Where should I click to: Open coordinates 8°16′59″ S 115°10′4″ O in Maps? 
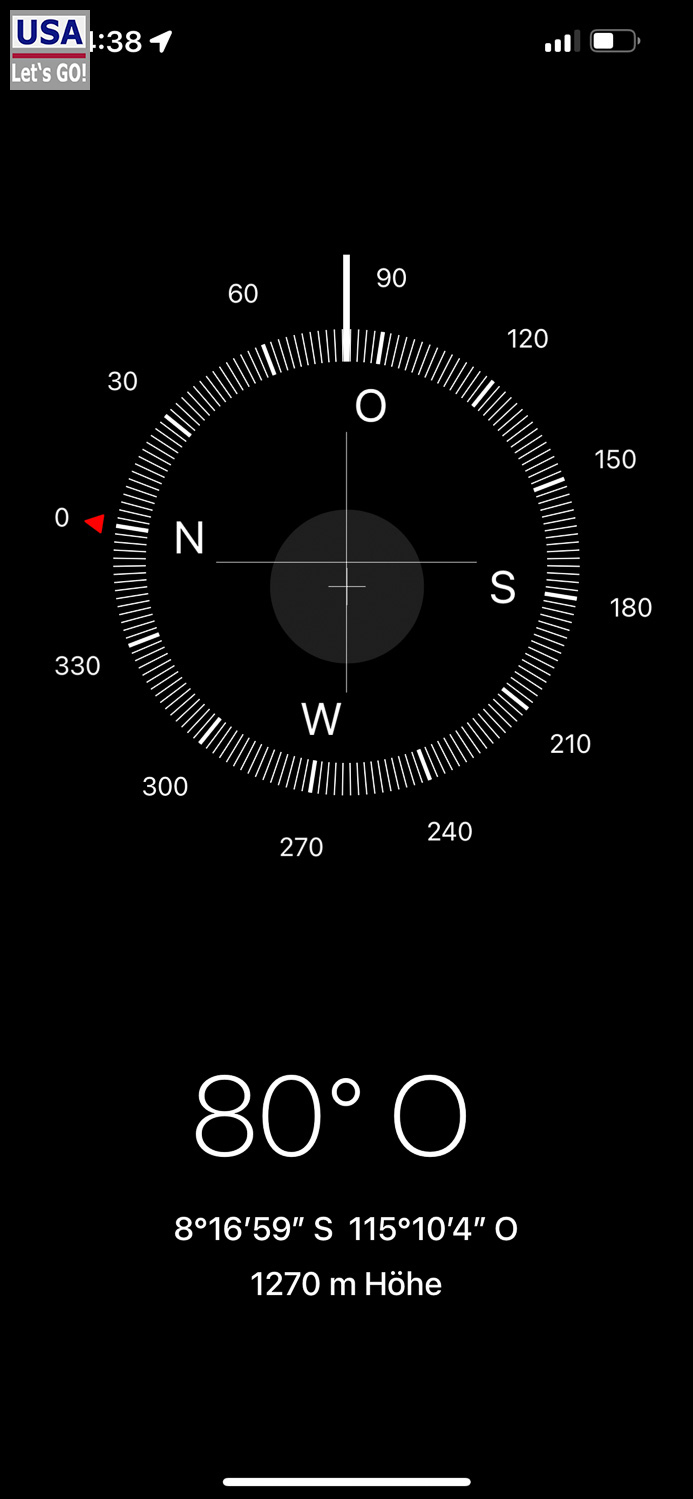point(346,1229)
